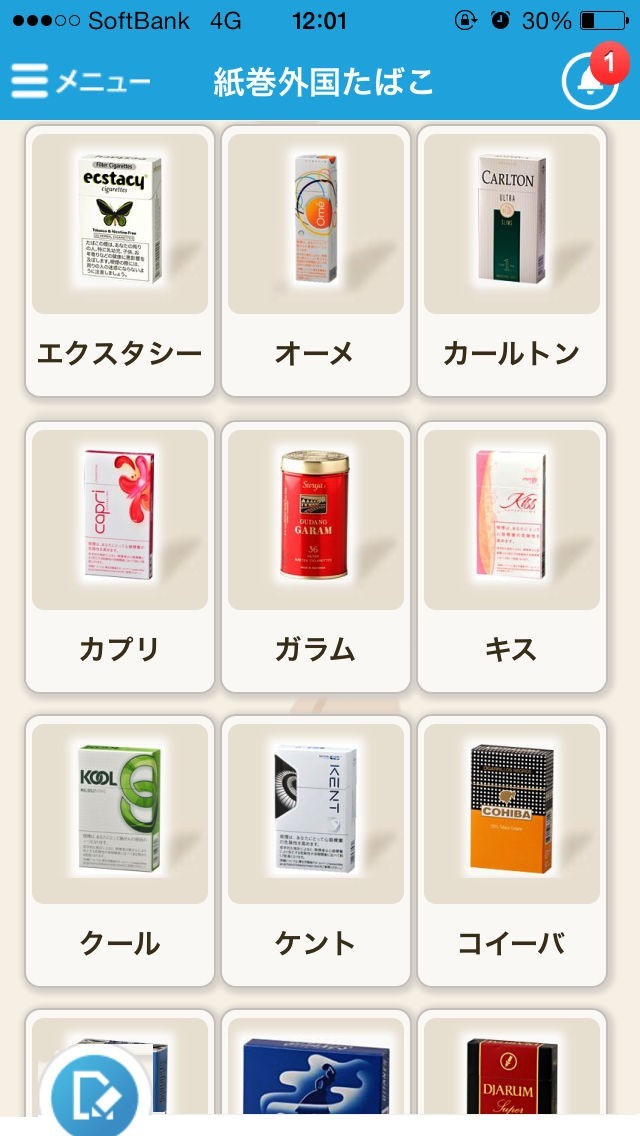Open the notifications bell
Viewport: 640px width, 1136px height.
(x=589, y=81)
